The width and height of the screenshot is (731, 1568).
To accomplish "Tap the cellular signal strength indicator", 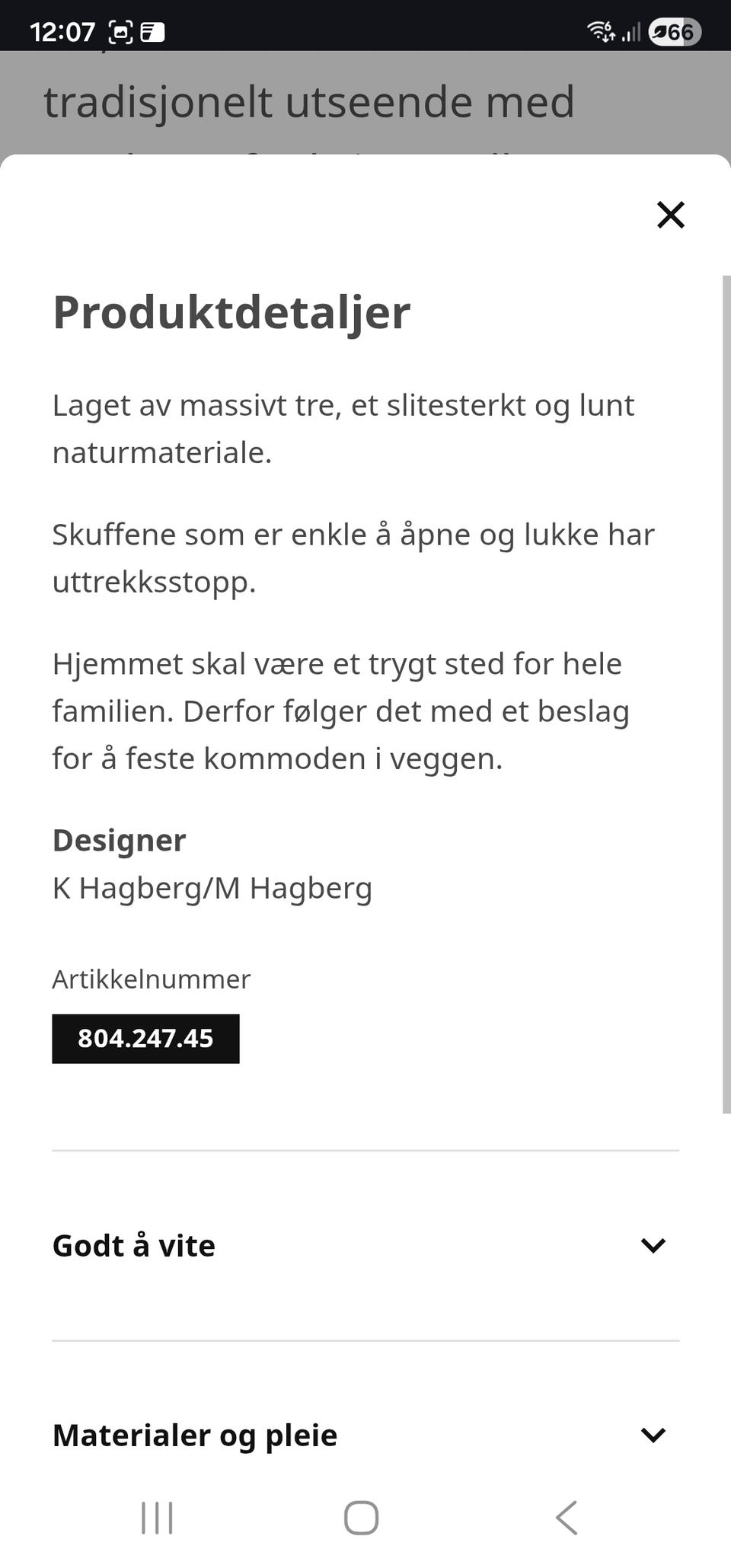I will point(630,32).
